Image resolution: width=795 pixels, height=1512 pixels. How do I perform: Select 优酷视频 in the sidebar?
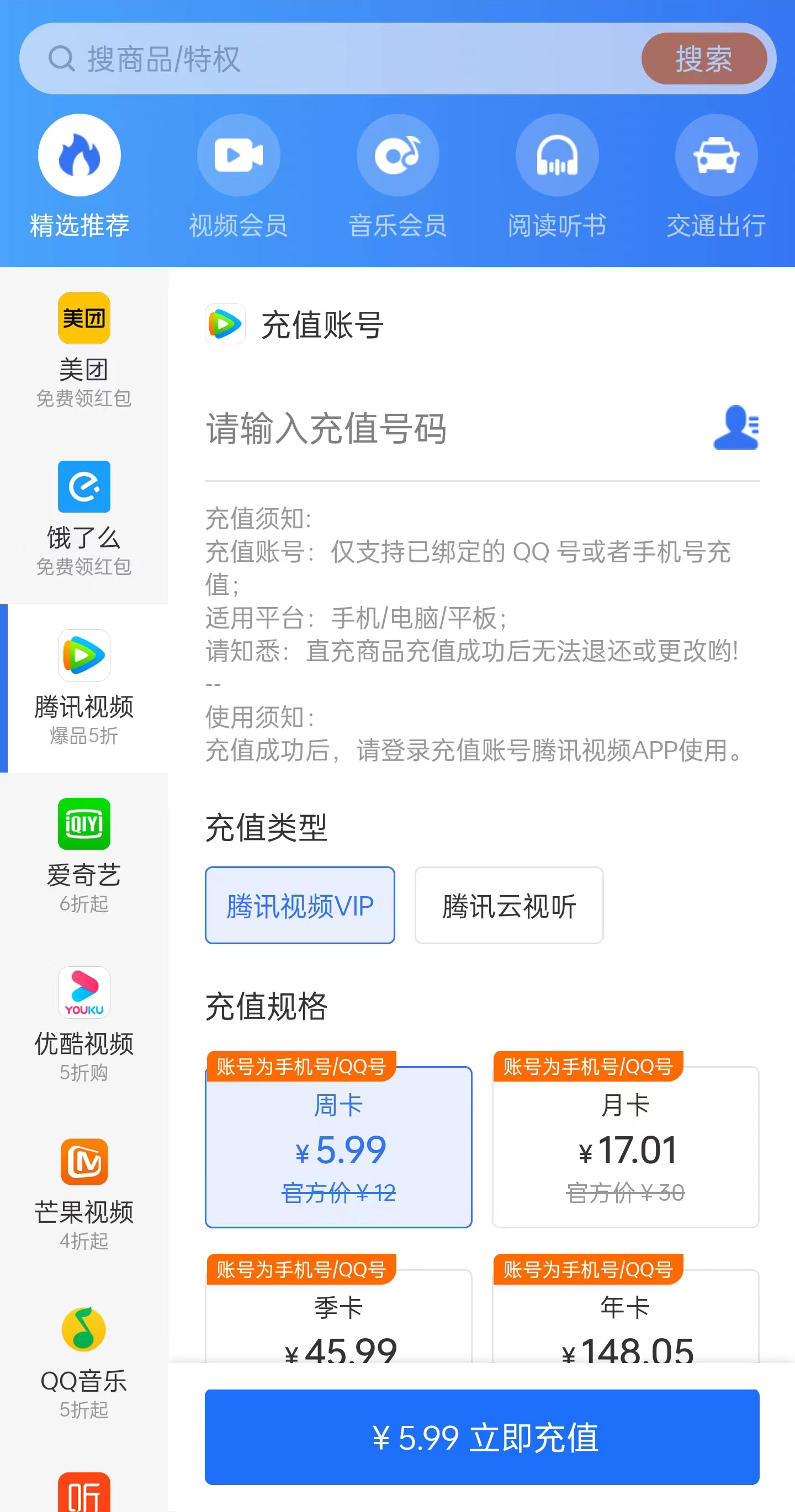pyautogui.click(x=84, y=1025)
